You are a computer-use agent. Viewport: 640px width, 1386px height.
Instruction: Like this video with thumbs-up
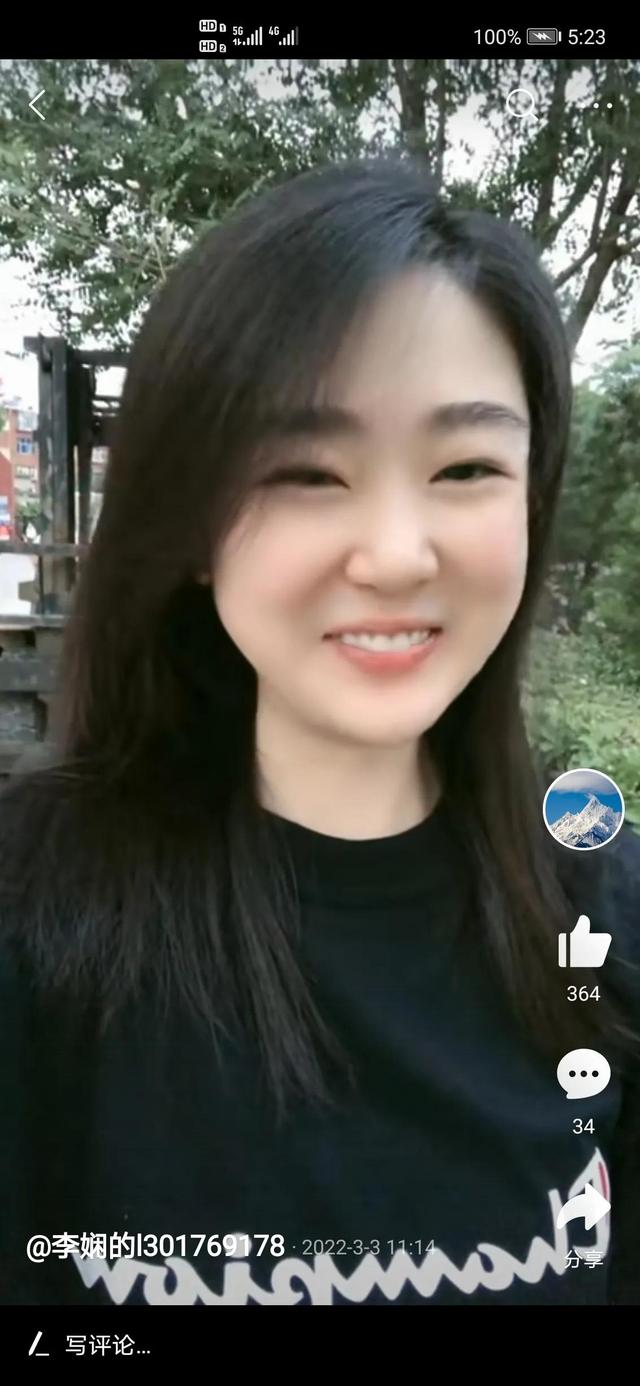[584, 943]
